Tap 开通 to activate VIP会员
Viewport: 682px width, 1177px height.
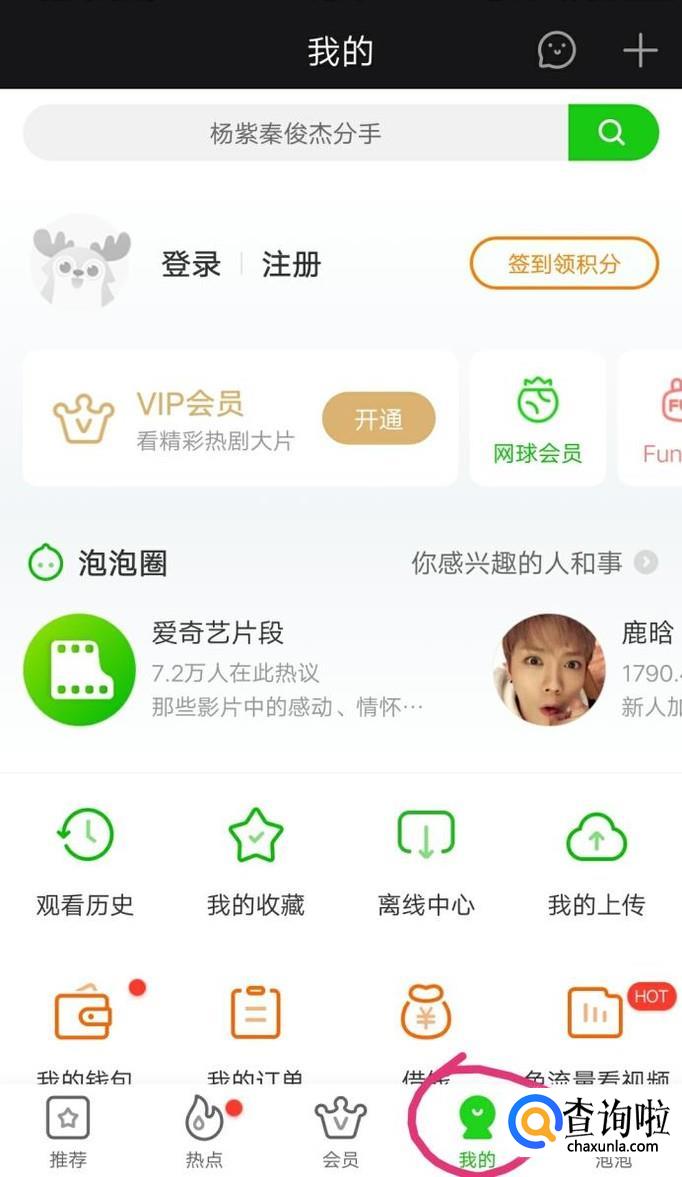(x=378, y=420)
